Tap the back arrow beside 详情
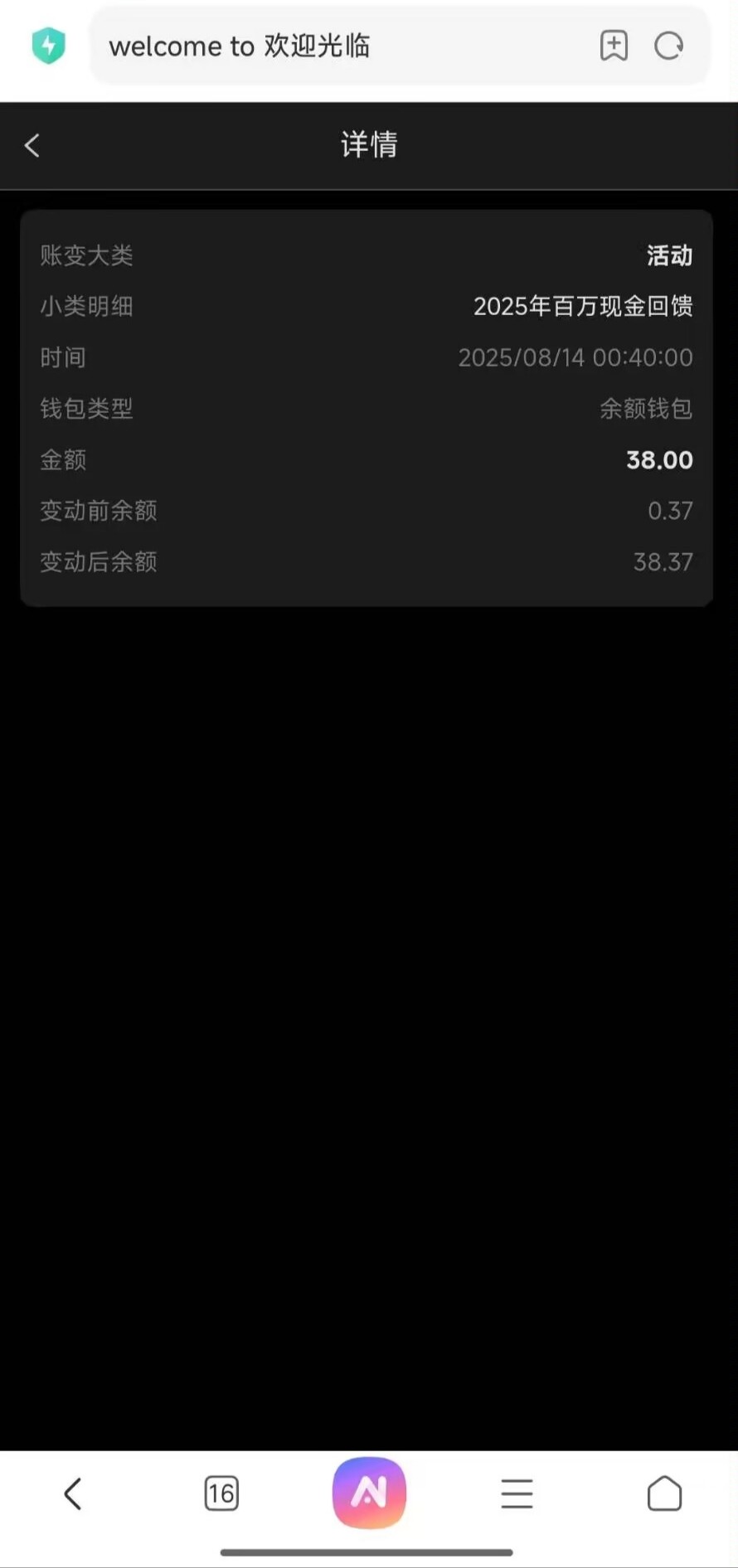The height and width of the screenshot is (1568, 738). (x=32, y=146)
